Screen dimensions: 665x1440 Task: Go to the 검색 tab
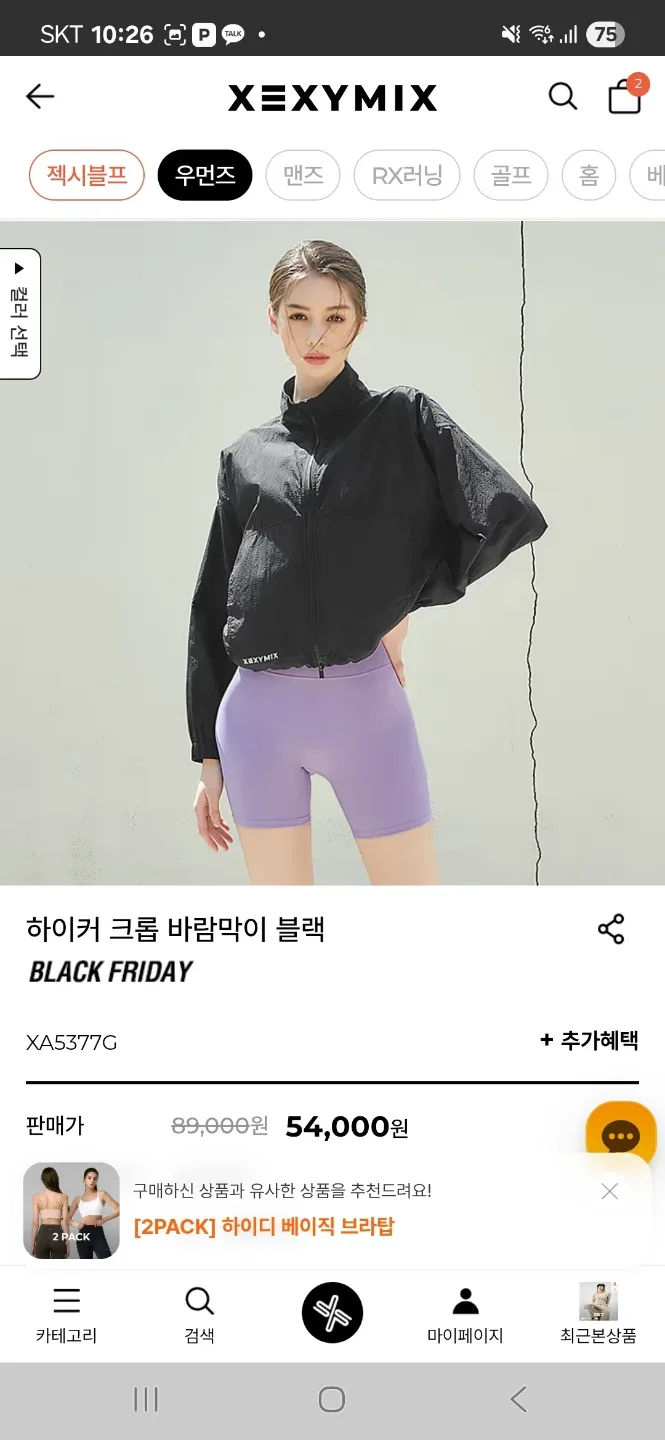pyautogui.click(x=199, y=1314)
